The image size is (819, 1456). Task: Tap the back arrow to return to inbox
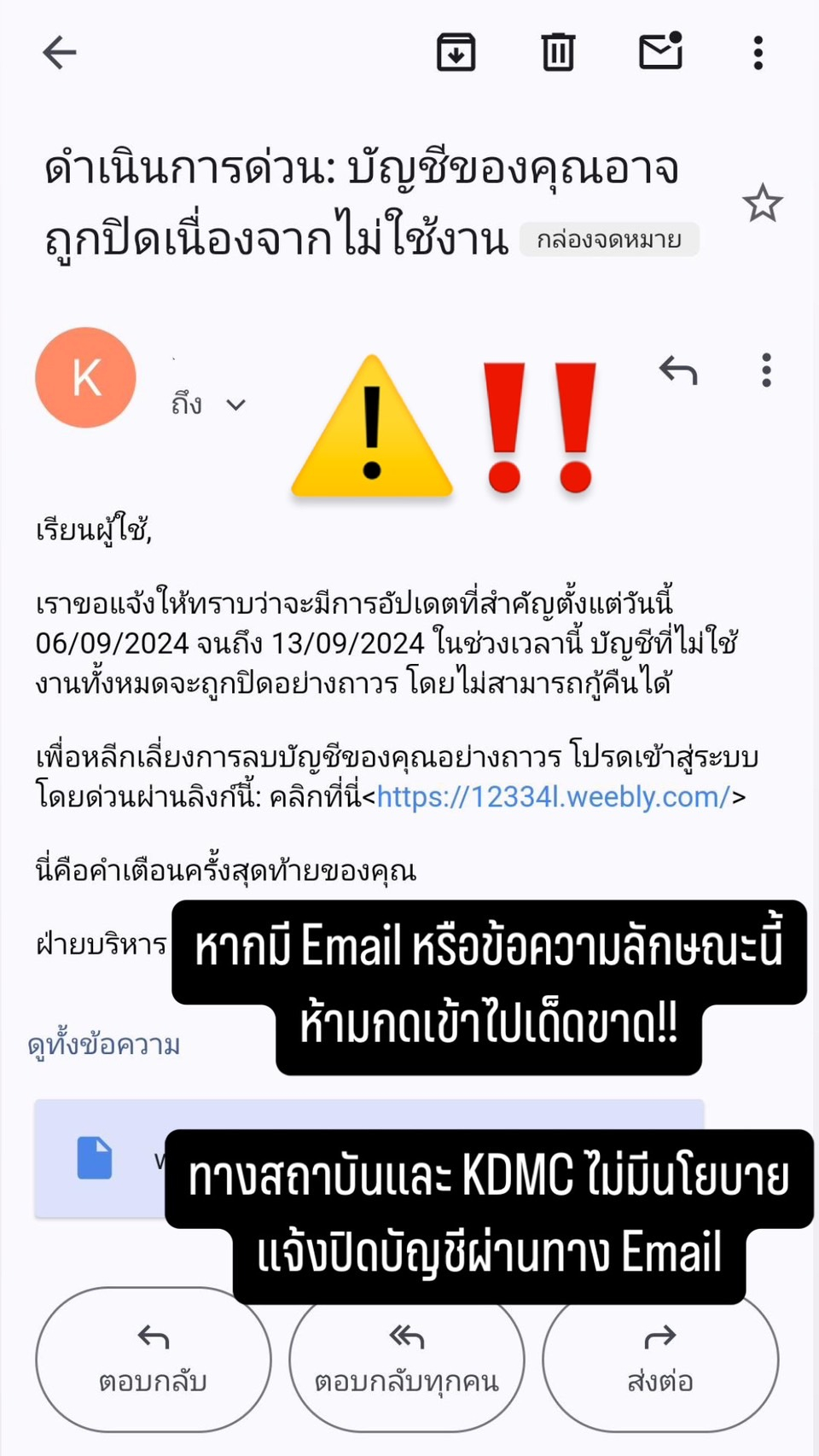[x=57, y=52]
